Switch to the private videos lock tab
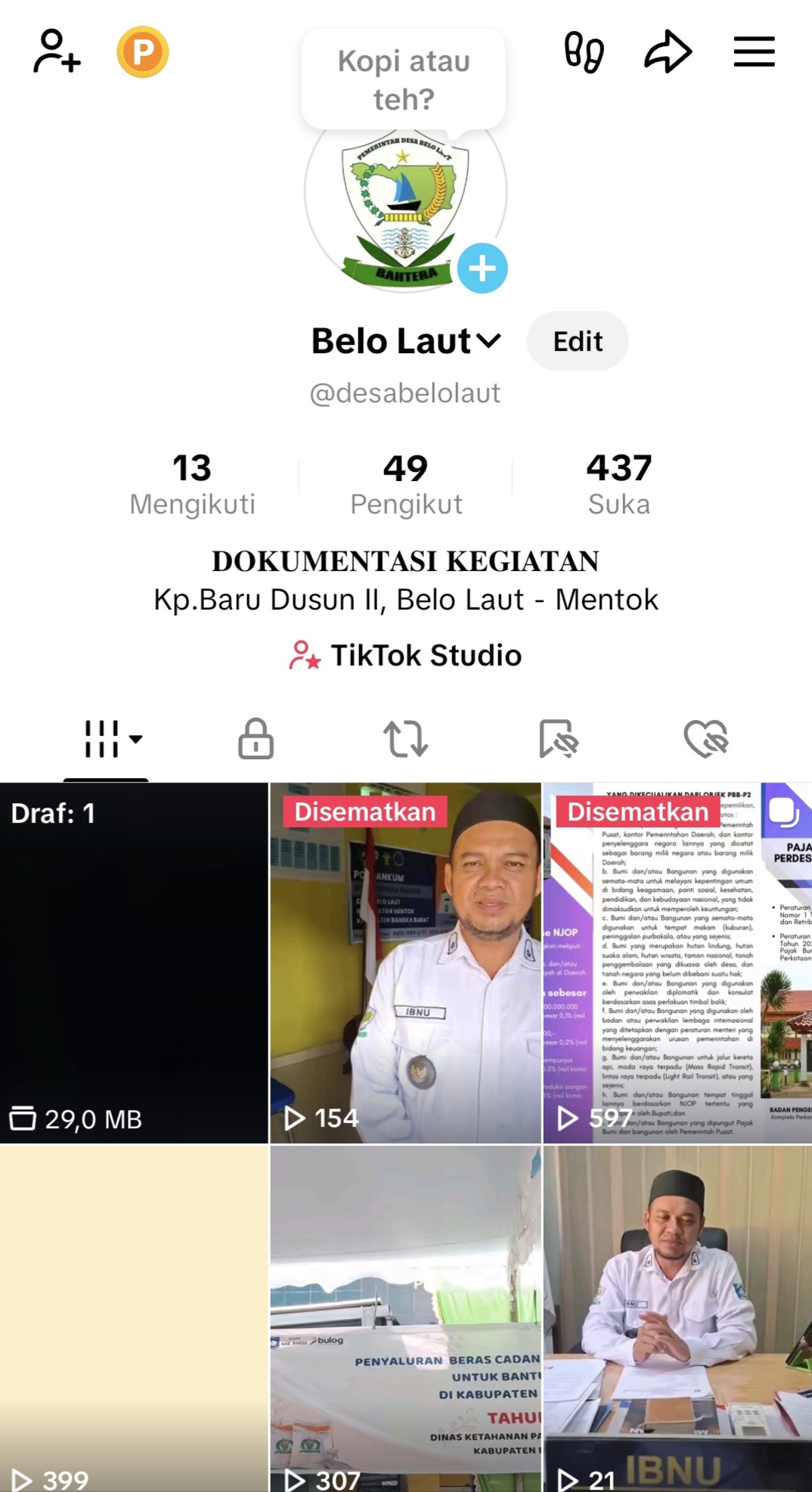The width and height of the screenshot is (812, 1492). (x=256, y=739)
